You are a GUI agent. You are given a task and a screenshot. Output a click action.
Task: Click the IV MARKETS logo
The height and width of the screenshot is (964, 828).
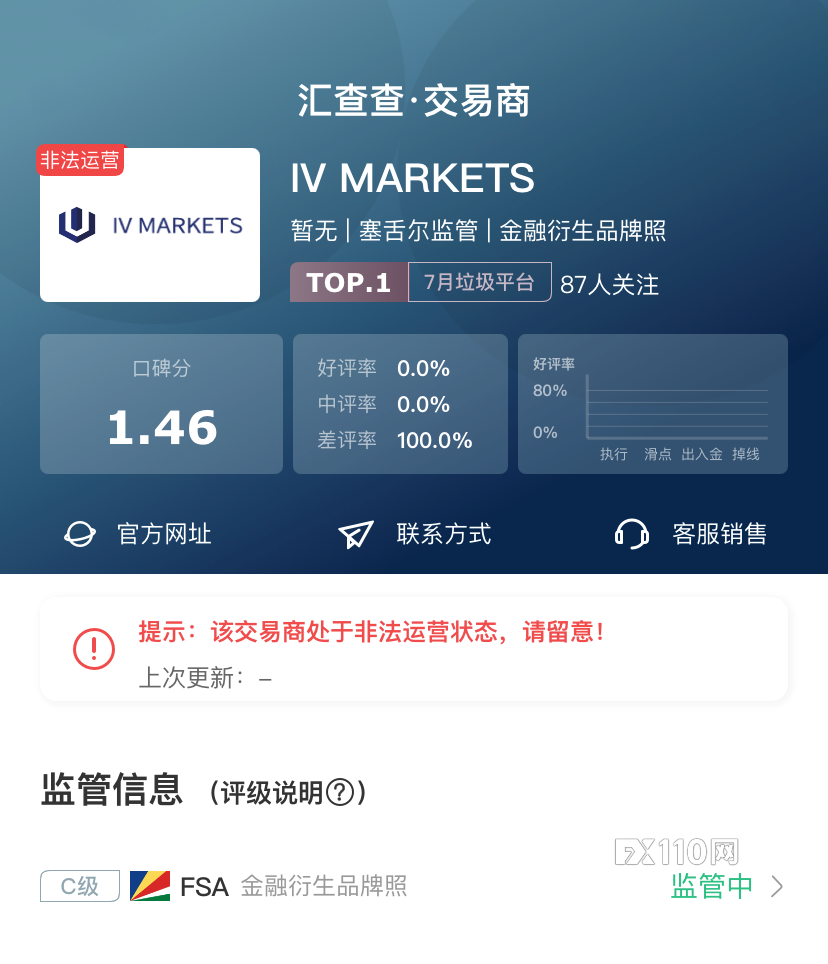point(149,224)
